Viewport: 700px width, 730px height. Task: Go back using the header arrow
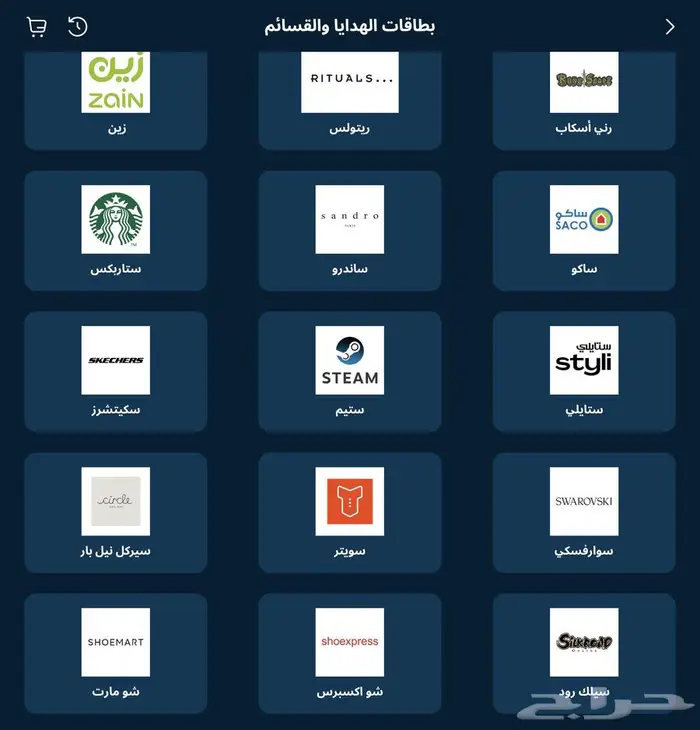point(670,27)
